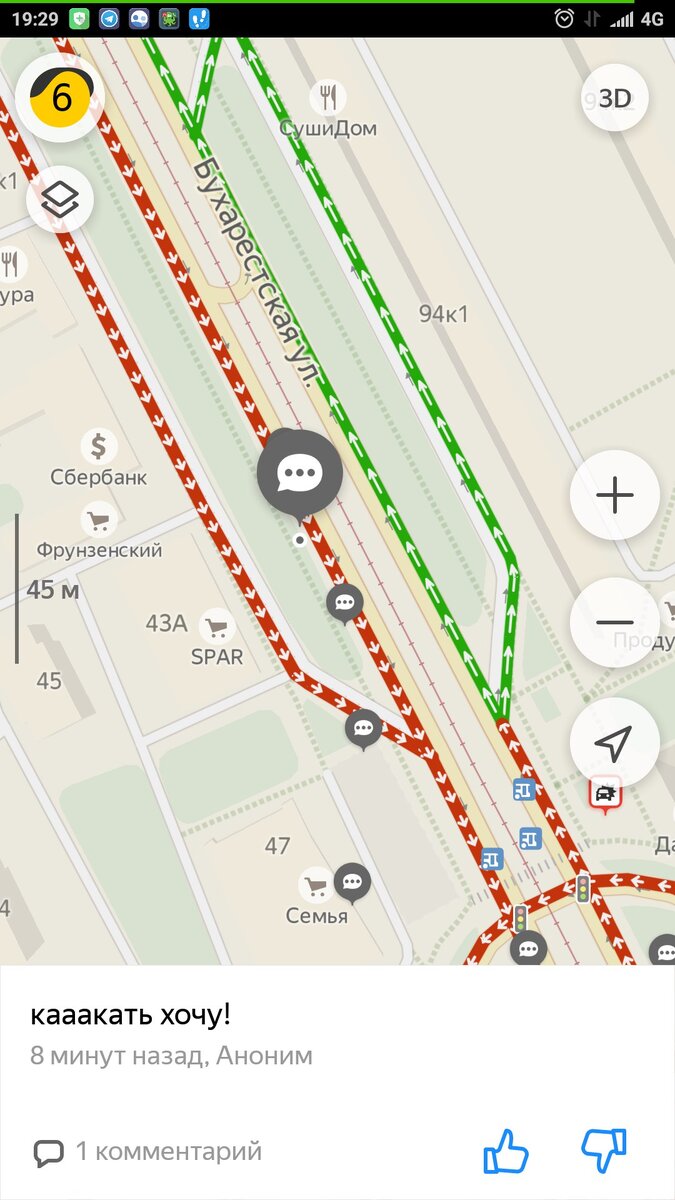Open the red road accident marker
Viewport: 675px width, 1200px height.
coord(604,795)
